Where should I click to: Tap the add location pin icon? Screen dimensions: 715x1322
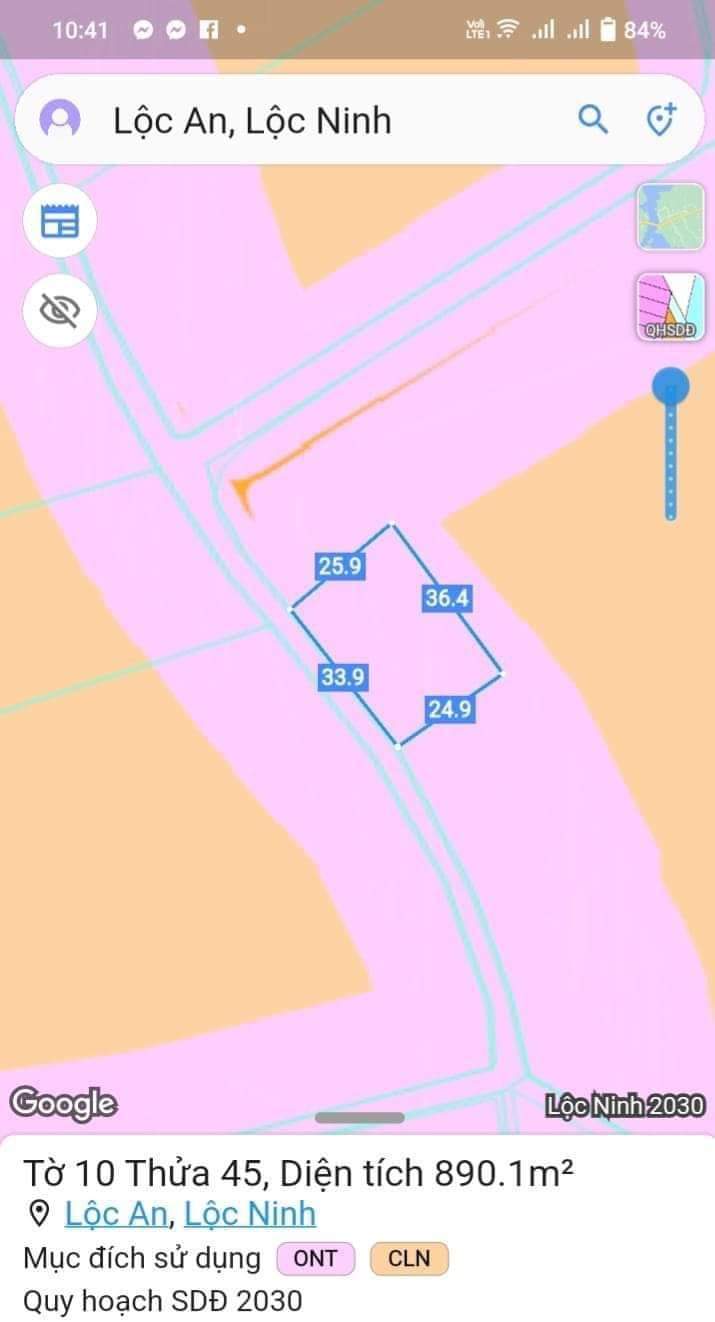(x=662, y=120)
